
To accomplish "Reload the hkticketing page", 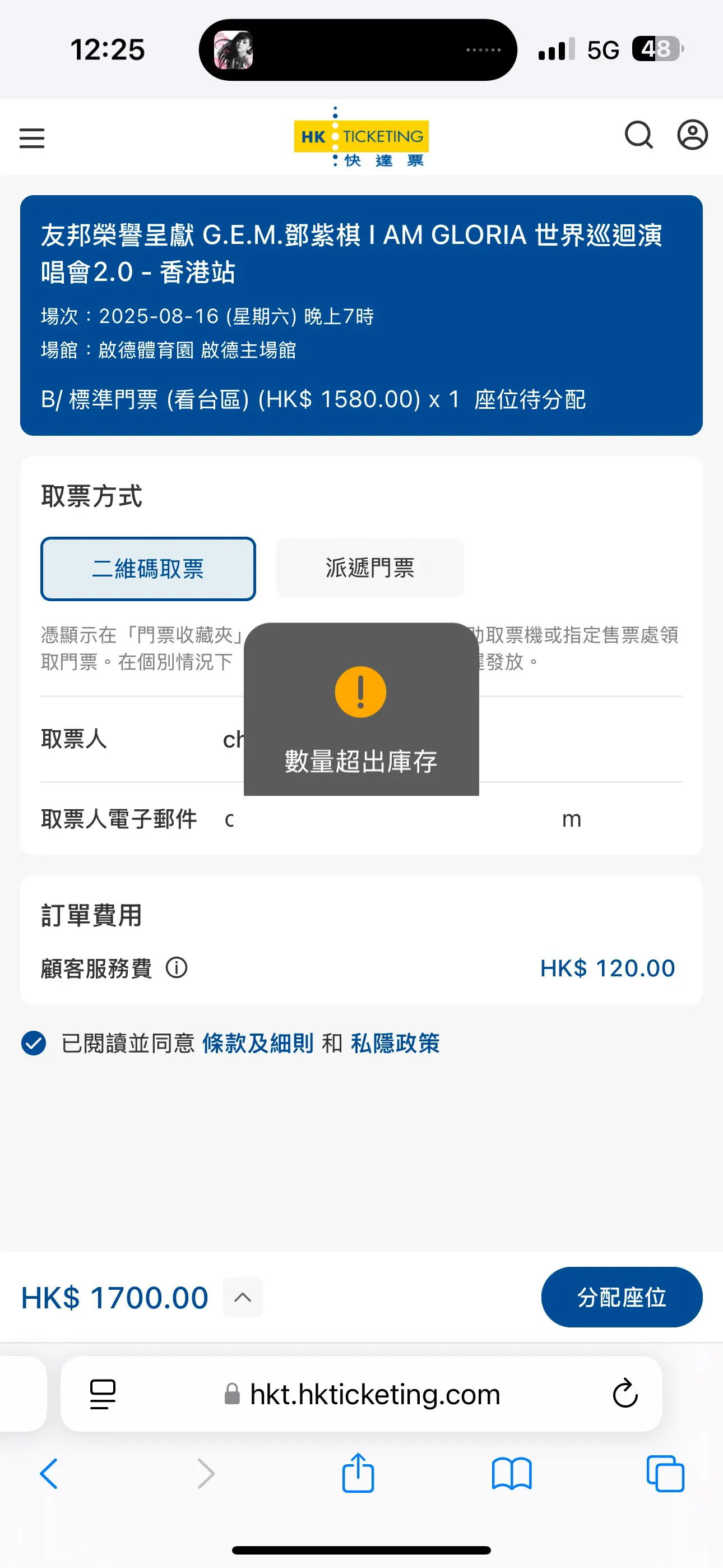I will 624,1393.
